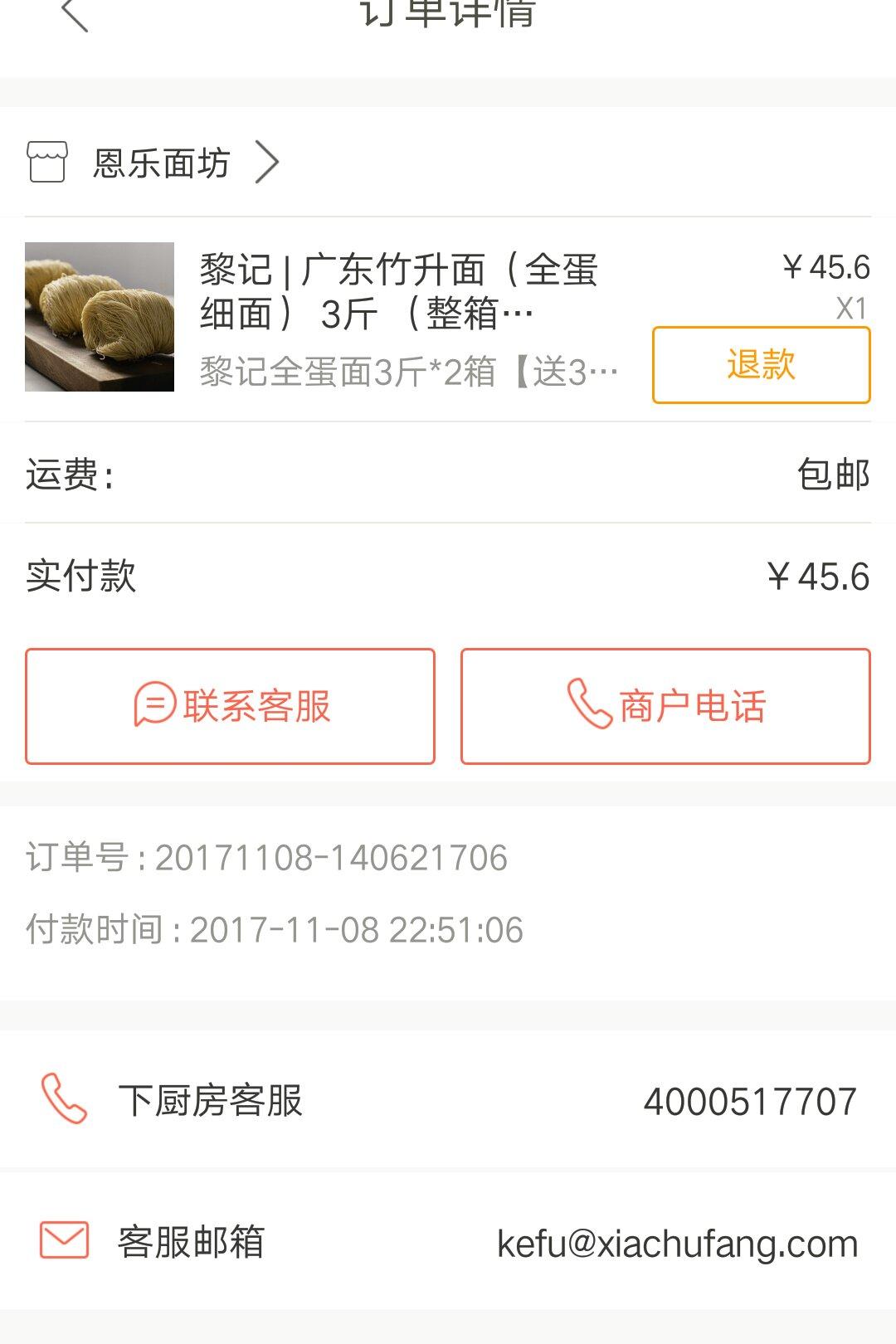Email 客服邮箱 kefu@xiachufang.com
The height and width of the screenshot is (1344, 896).
click(x=448, y=1242)
